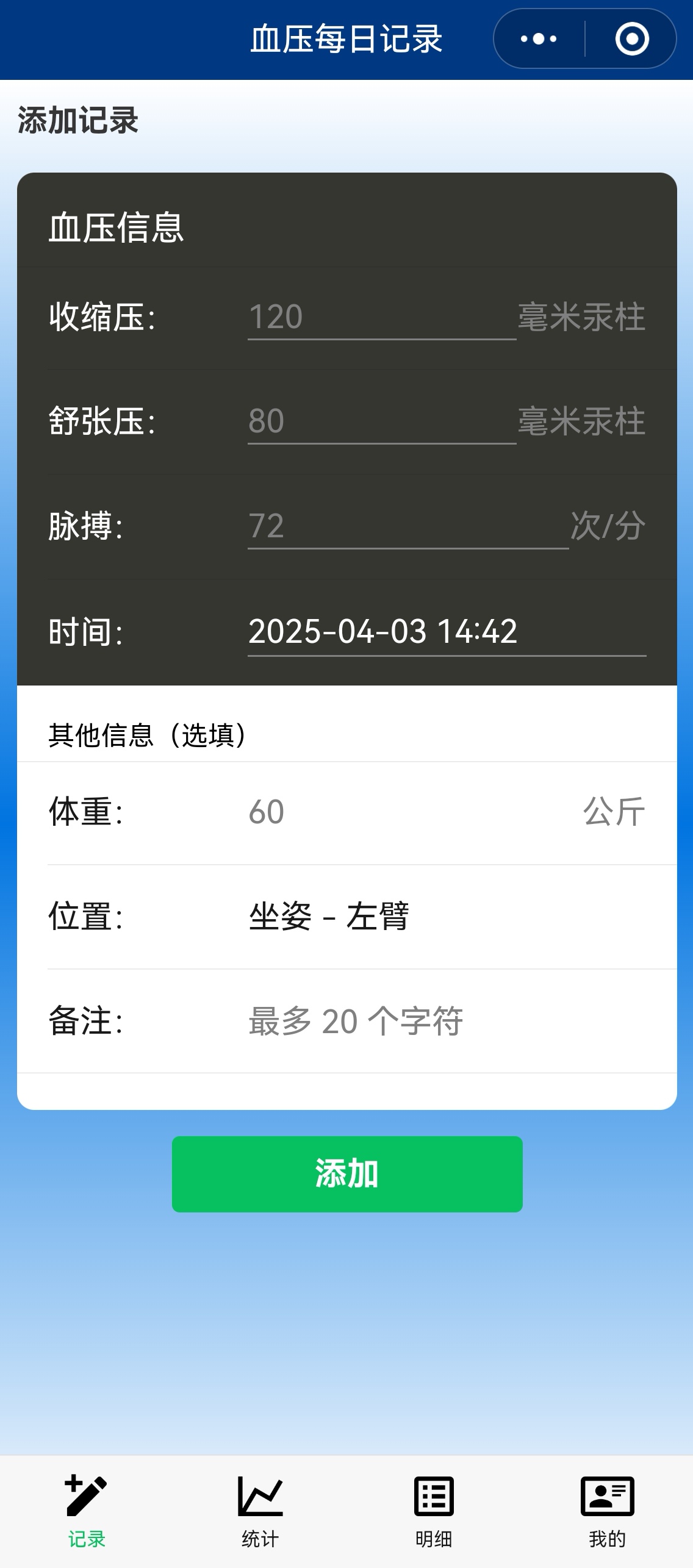Tap the 收缩压 input field
The image size is (693, 1568).
click(382, 318)
